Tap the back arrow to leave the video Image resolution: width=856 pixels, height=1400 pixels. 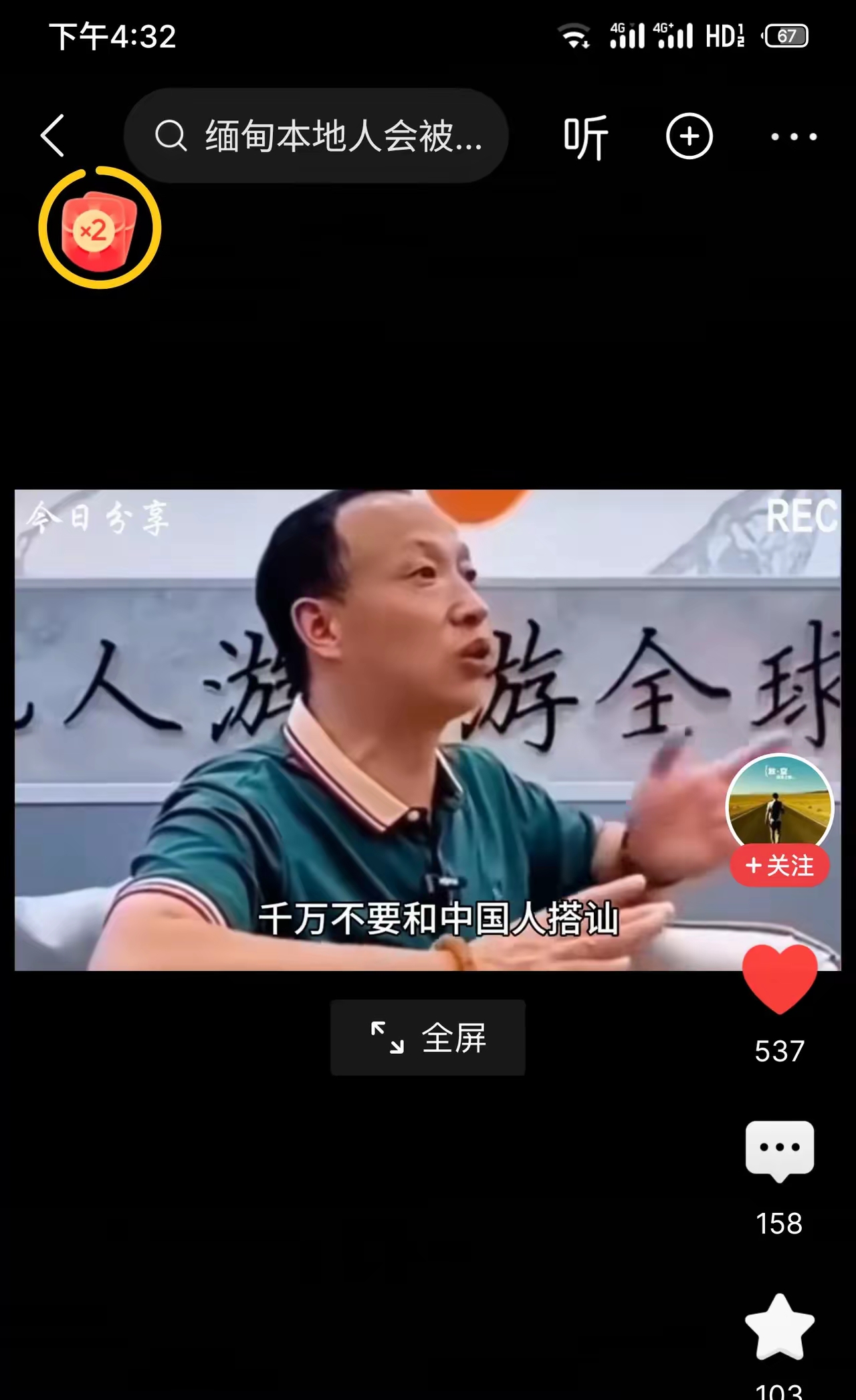tap(53, 136)
